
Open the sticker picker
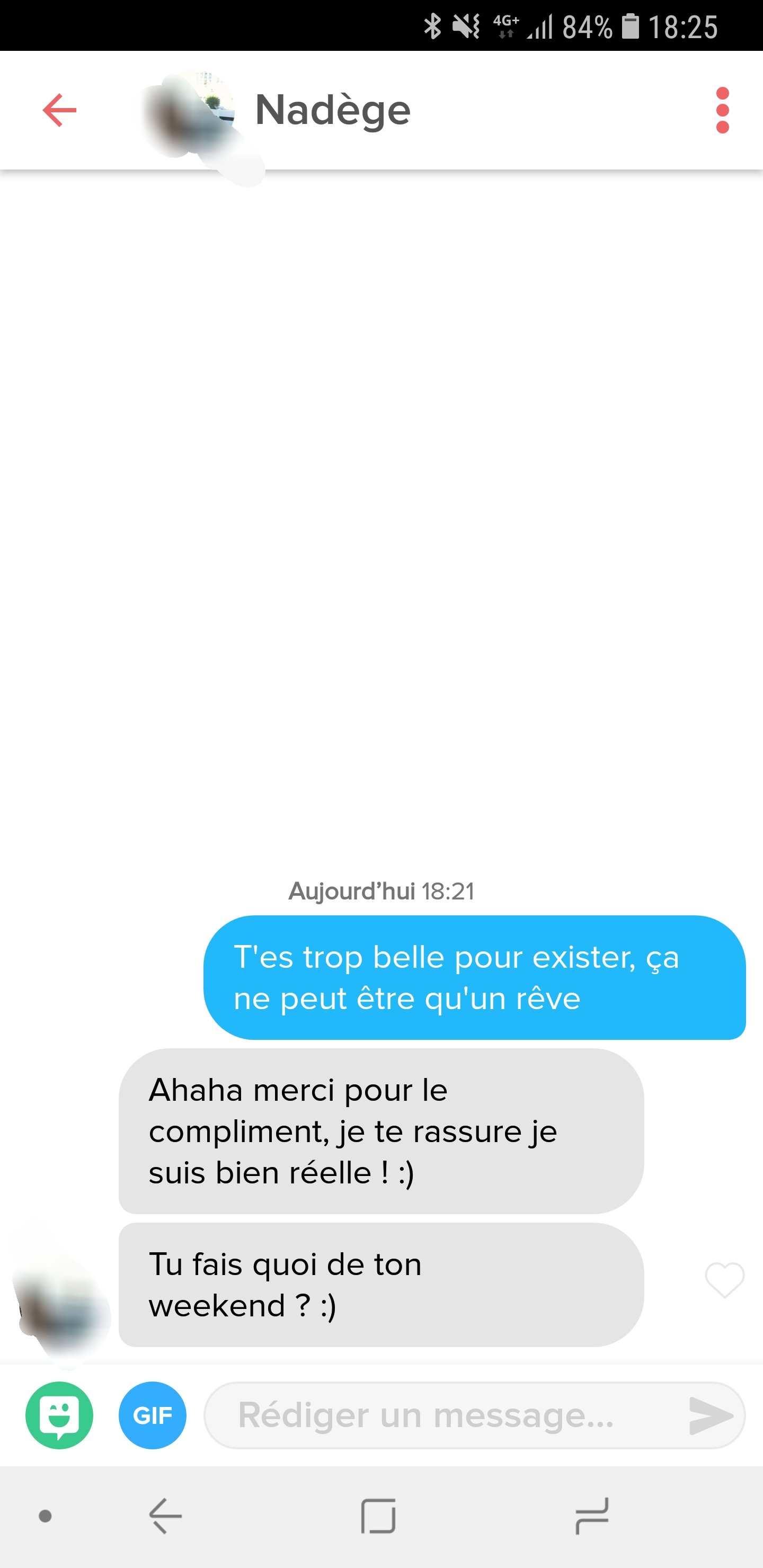click(60, 1415)
